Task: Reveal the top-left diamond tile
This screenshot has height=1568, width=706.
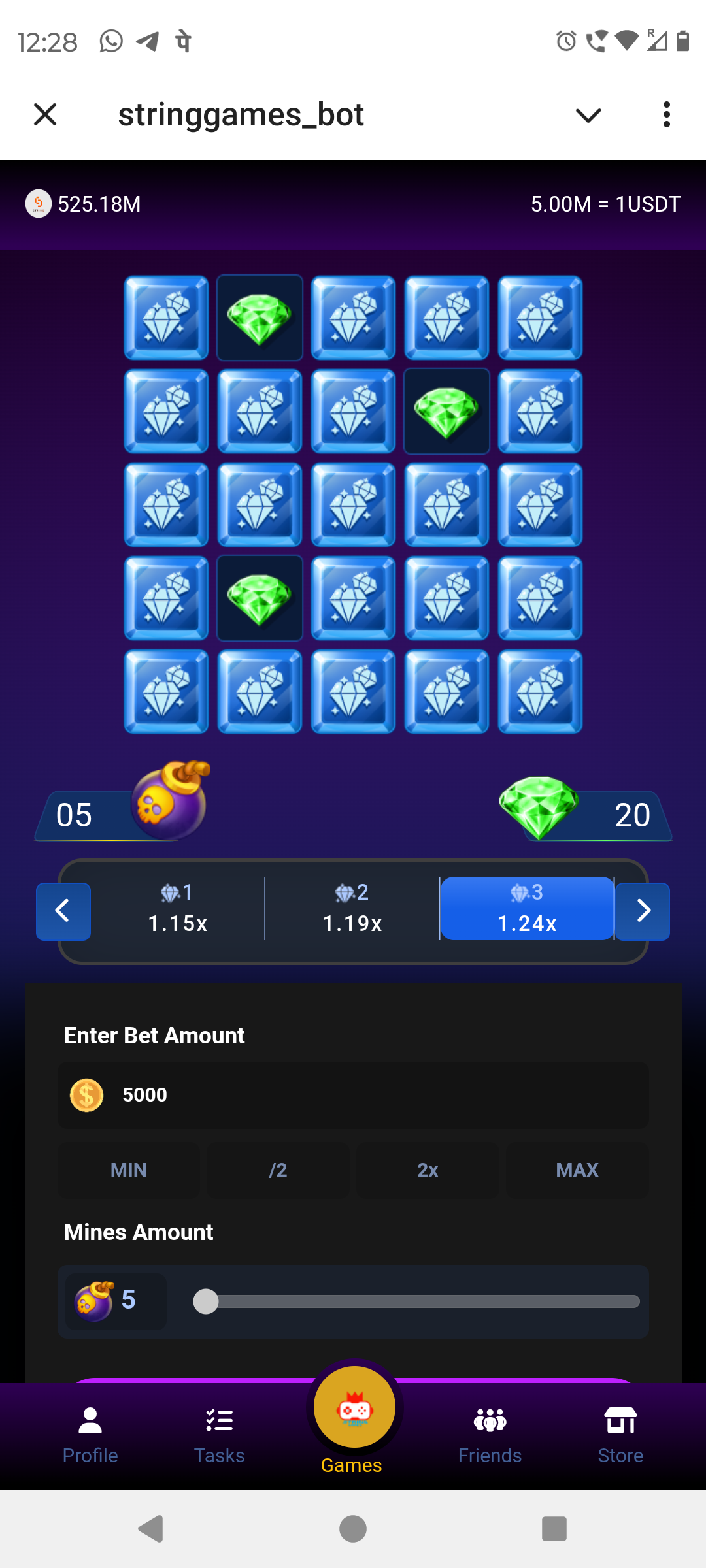Action: tap(166, 318)
